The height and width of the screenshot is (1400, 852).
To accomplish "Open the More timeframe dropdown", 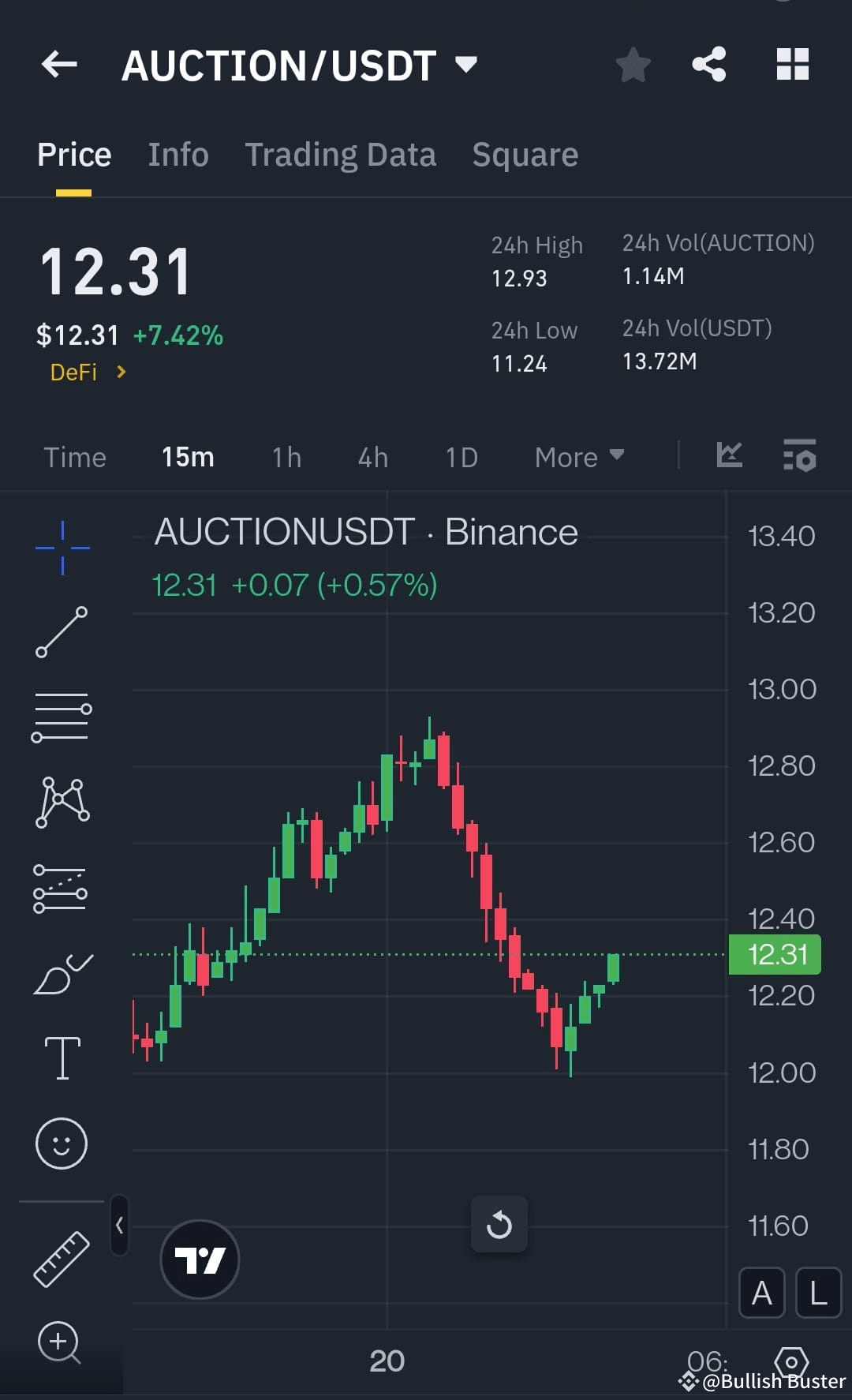I will tap(578, 457).
